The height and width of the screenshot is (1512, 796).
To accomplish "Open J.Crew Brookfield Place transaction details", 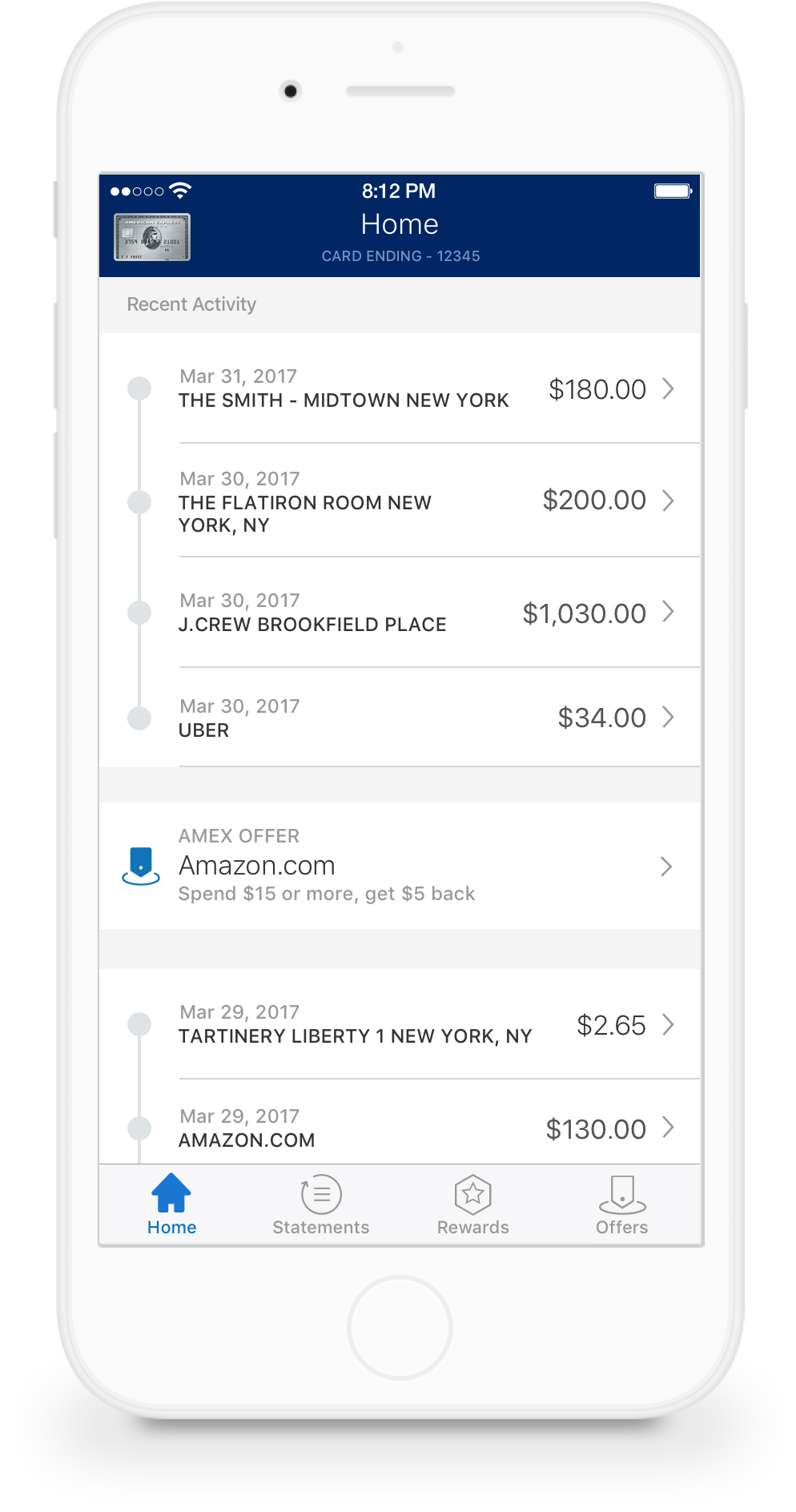I will point(400,613).
